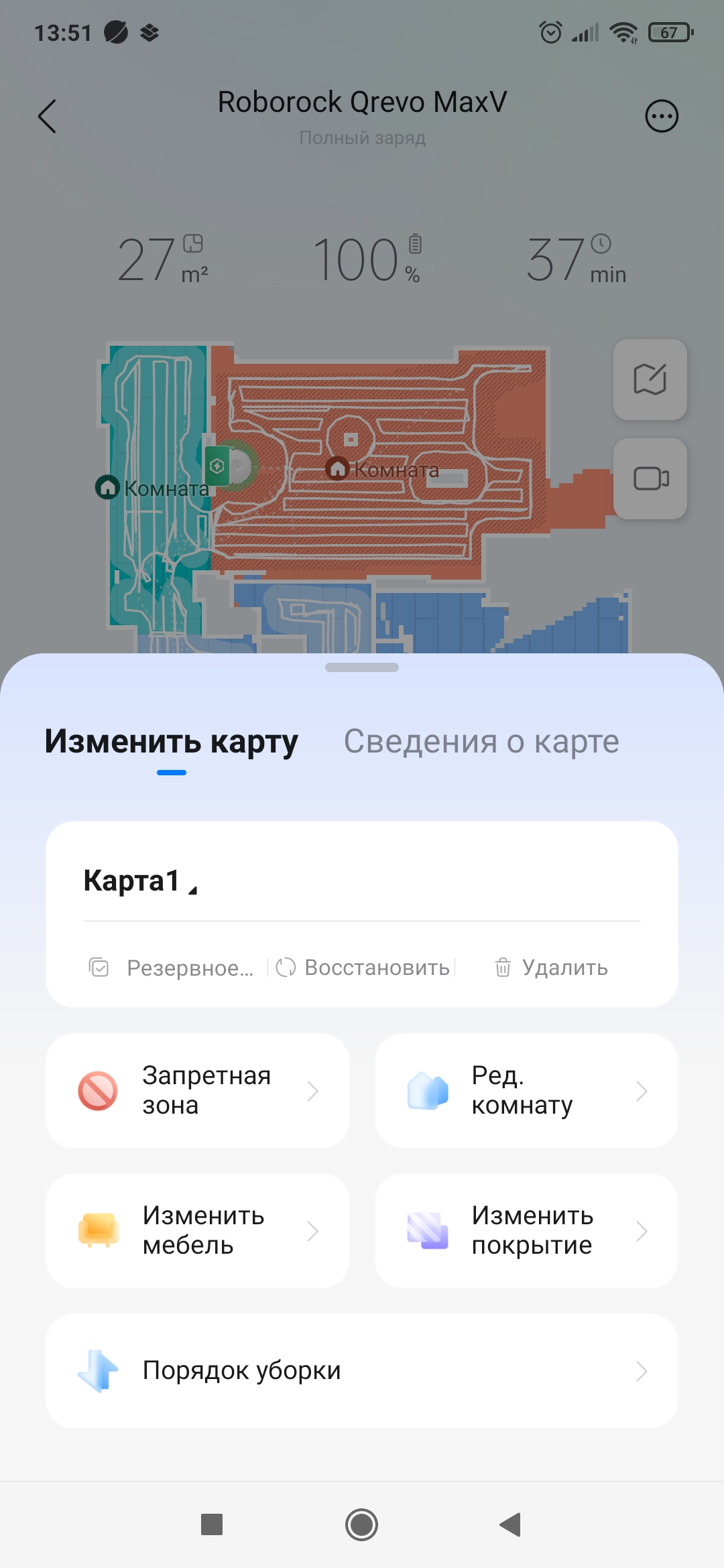Open the map edit icon button

coord(650,379)
